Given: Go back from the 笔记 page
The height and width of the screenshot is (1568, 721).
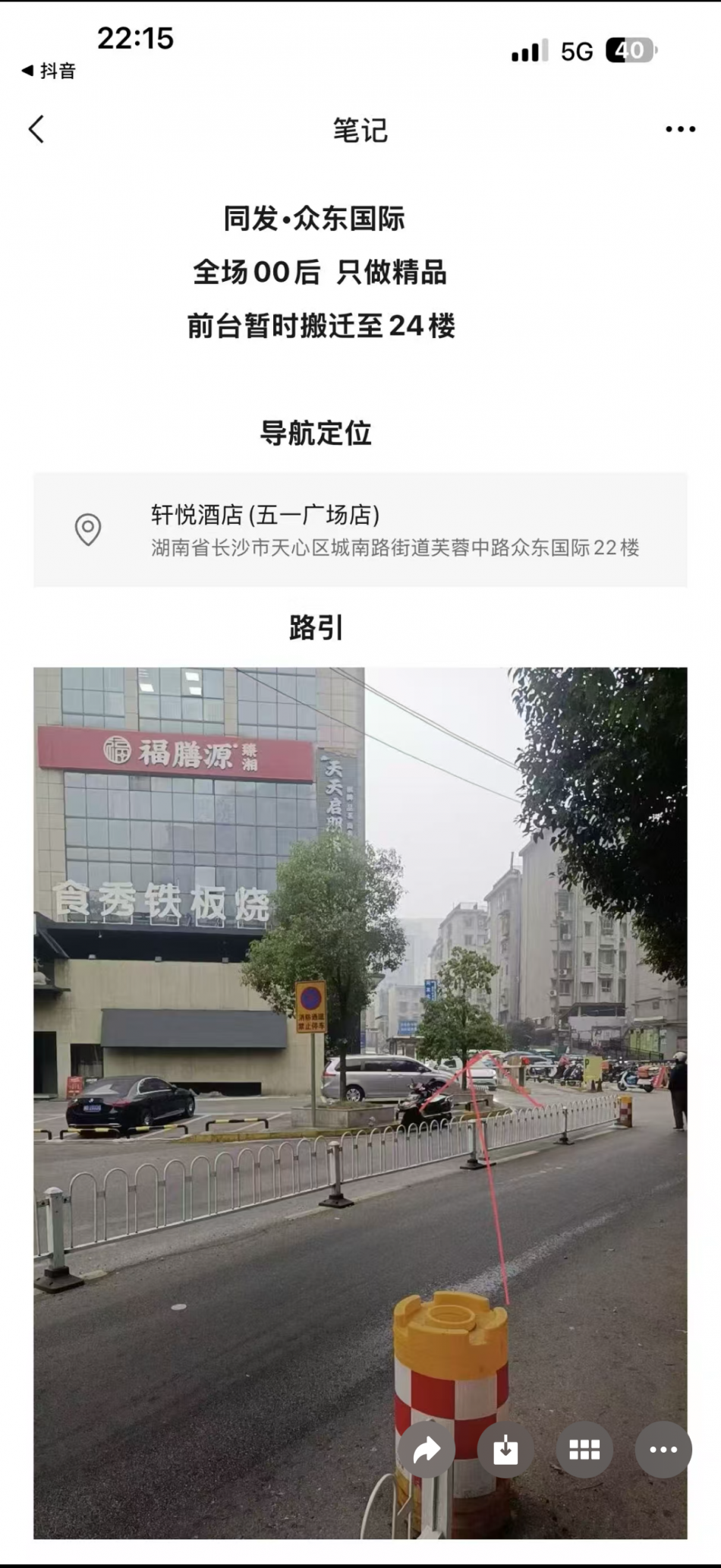Looking at the screenshot, I should 36,129.
